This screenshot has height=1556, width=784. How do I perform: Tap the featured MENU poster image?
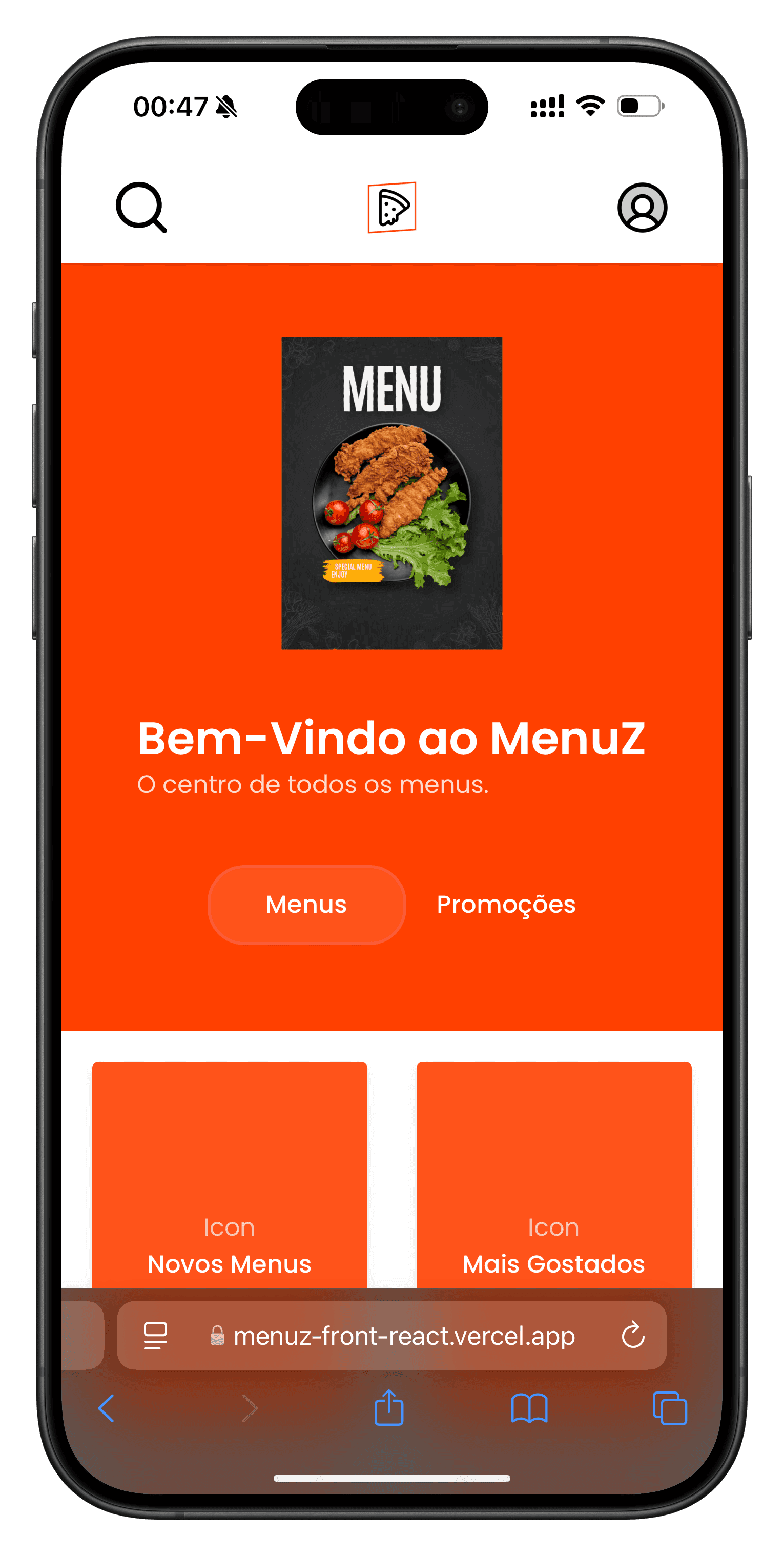[x=392, y=493]
